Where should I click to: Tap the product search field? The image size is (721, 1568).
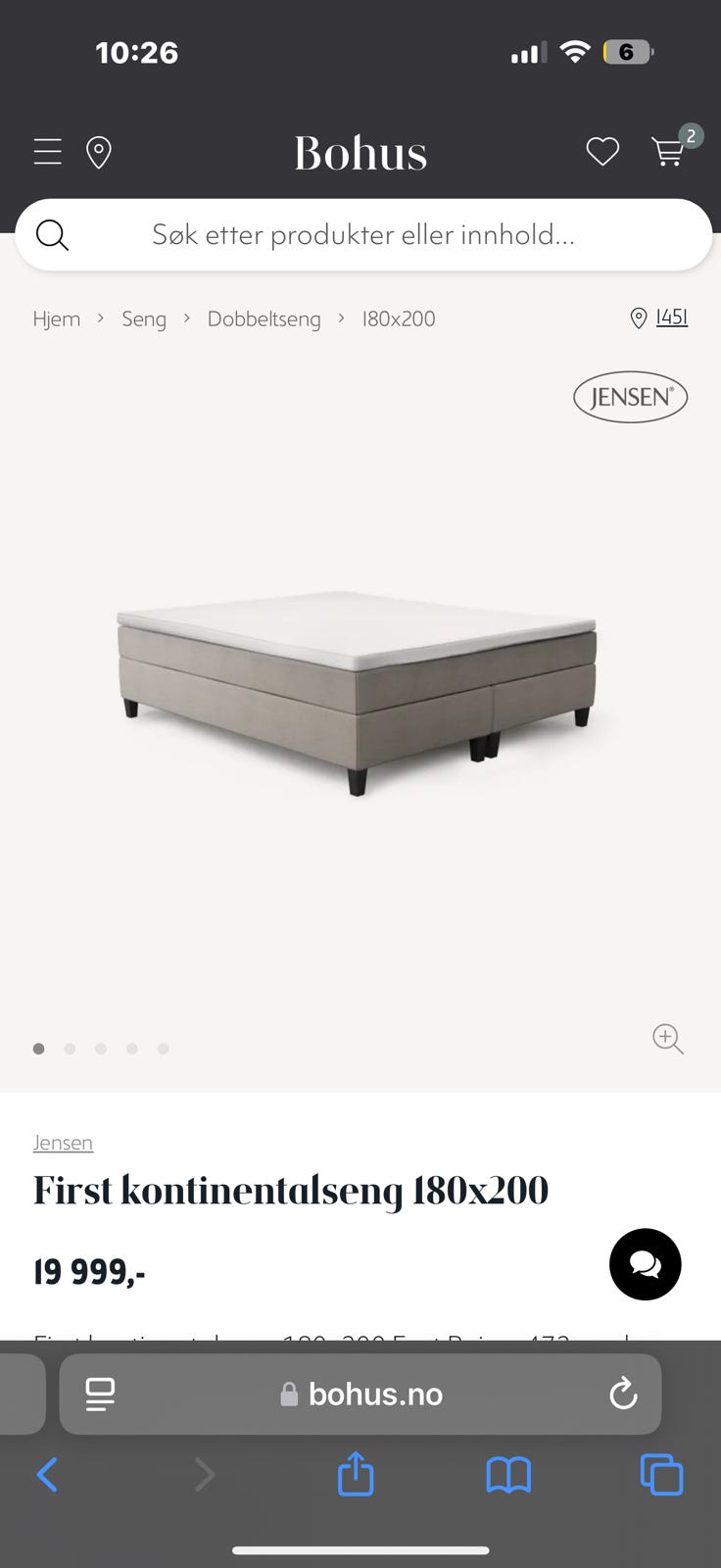point(362,235)
